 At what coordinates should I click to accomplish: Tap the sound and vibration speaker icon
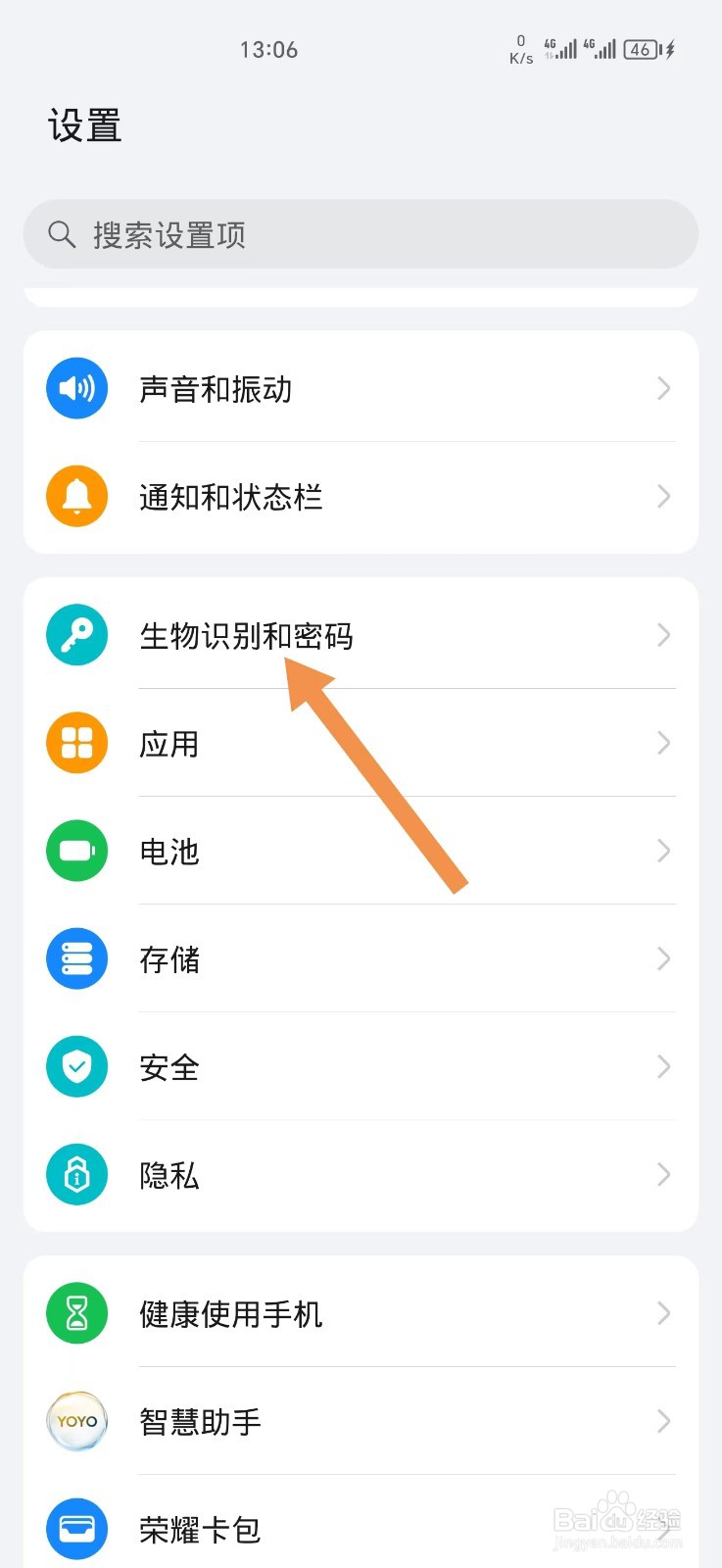(x=76, y=388)
